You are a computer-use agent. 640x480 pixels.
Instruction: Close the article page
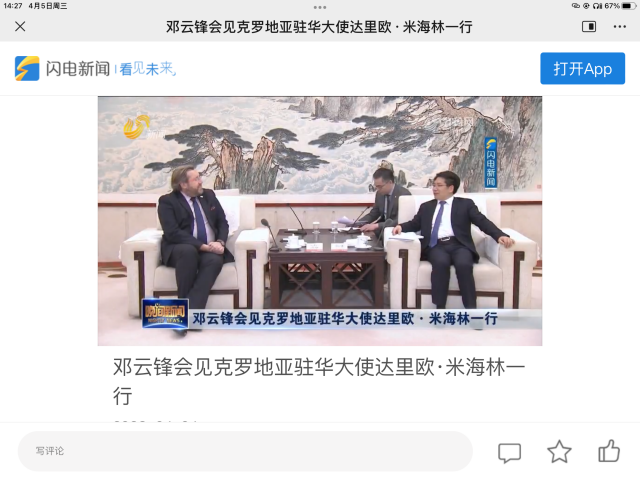(x=20, y=27)
